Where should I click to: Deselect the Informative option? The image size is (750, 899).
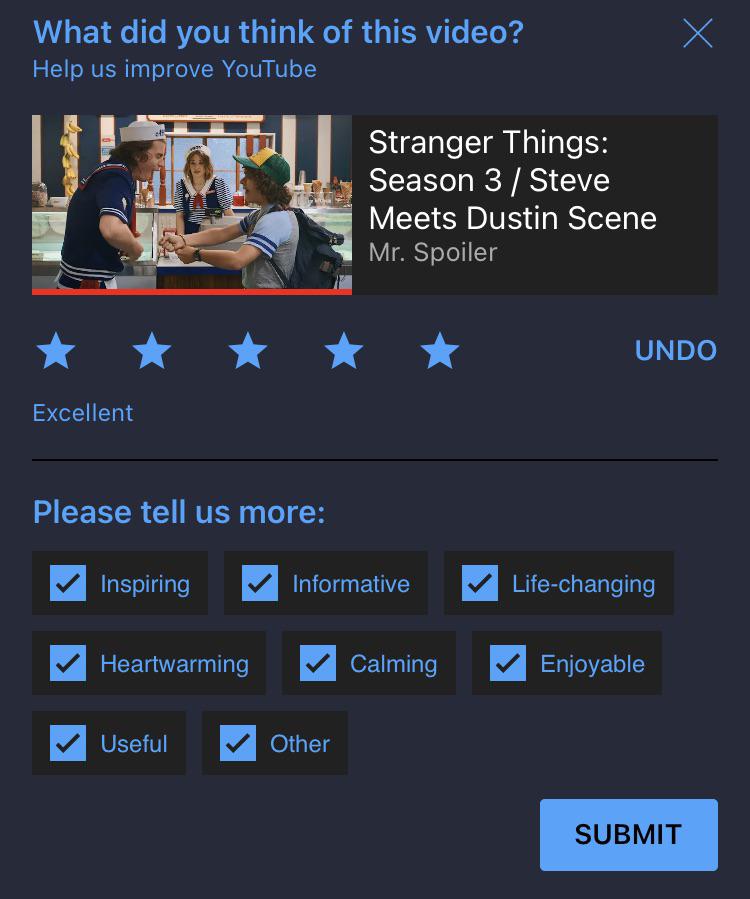tap(260, 583)
